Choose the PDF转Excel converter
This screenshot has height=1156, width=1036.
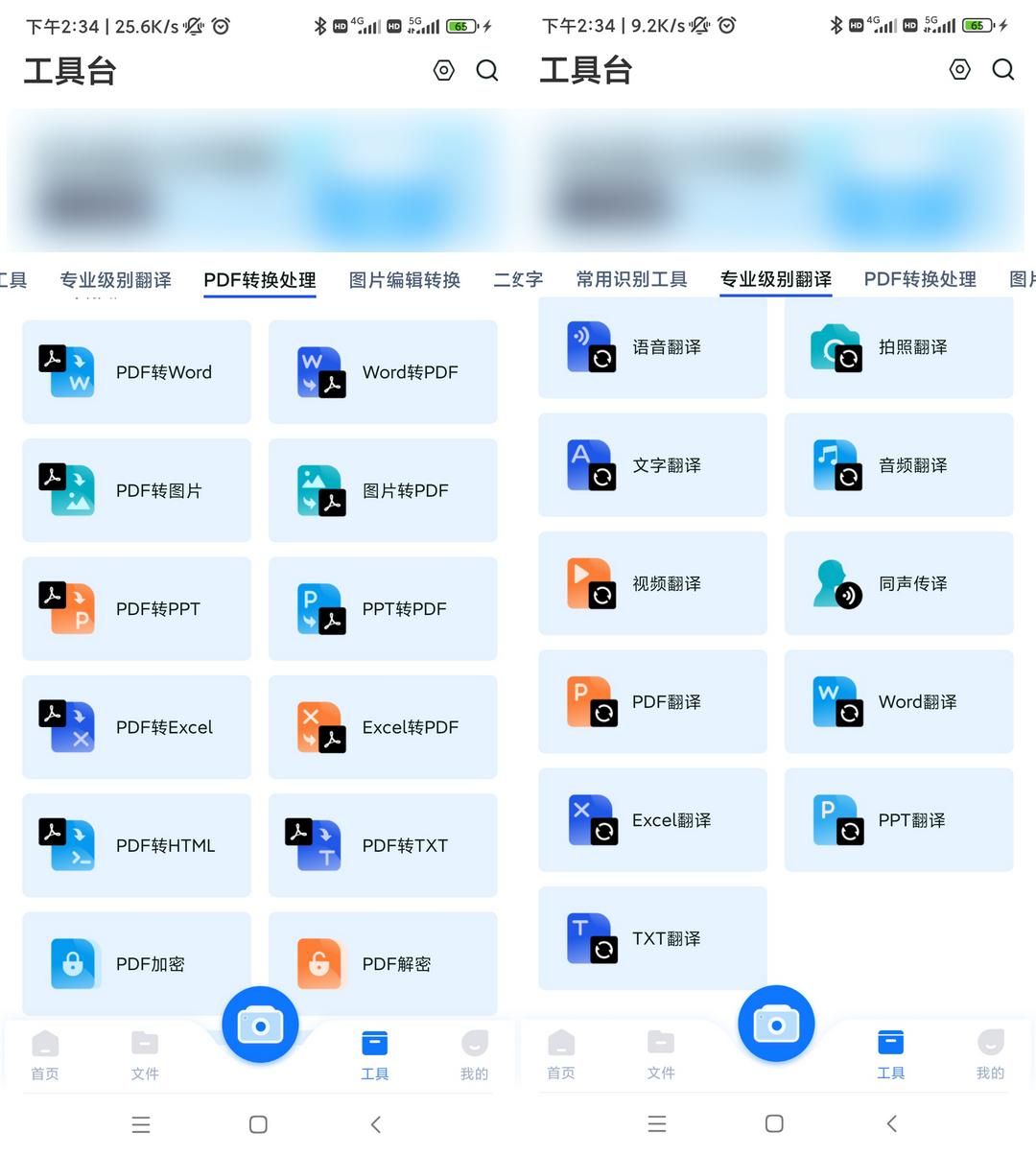click(x=136, y=727)
